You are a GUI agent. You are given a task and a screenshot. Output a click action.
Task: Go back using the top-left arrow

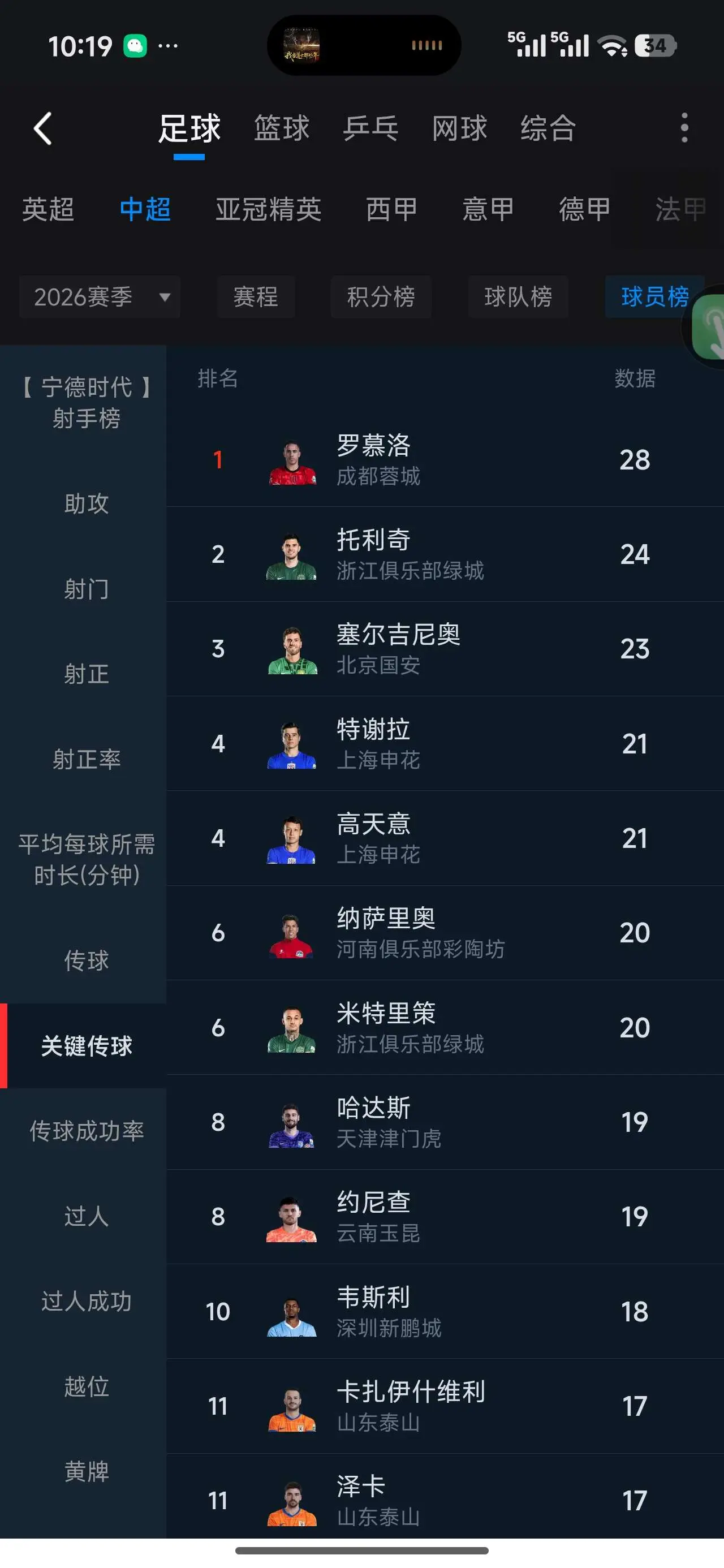click(42, 128)
